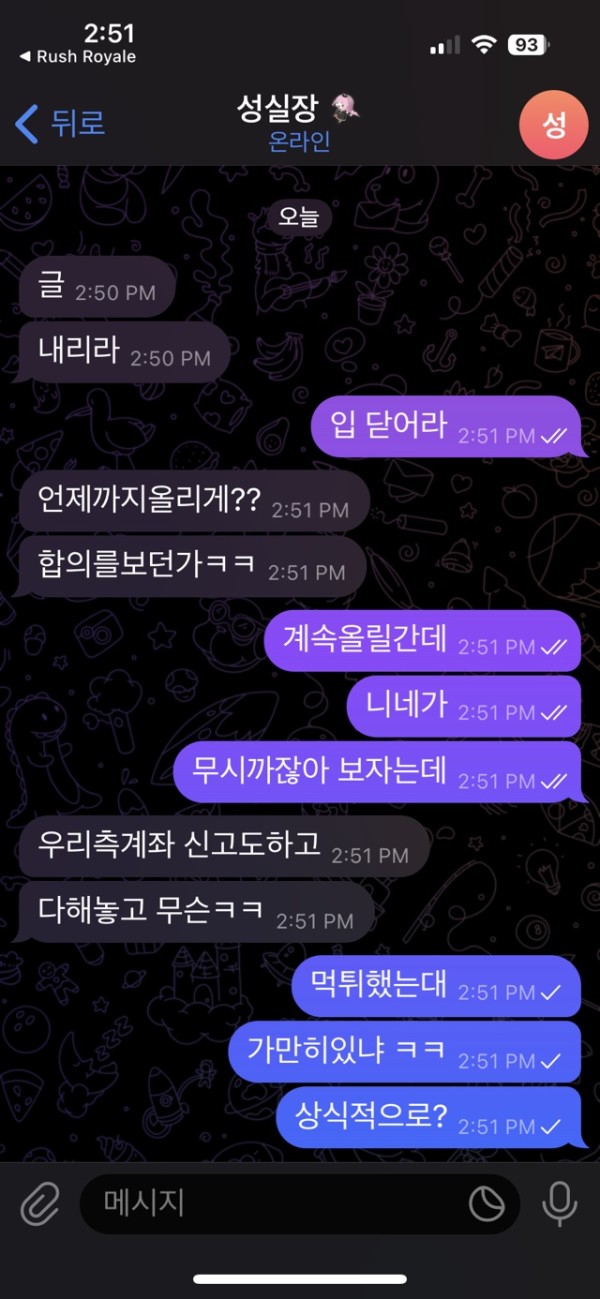Open 성실장 profile avatar
Screen dimensions: 600x1299
[x=553, y=124]
